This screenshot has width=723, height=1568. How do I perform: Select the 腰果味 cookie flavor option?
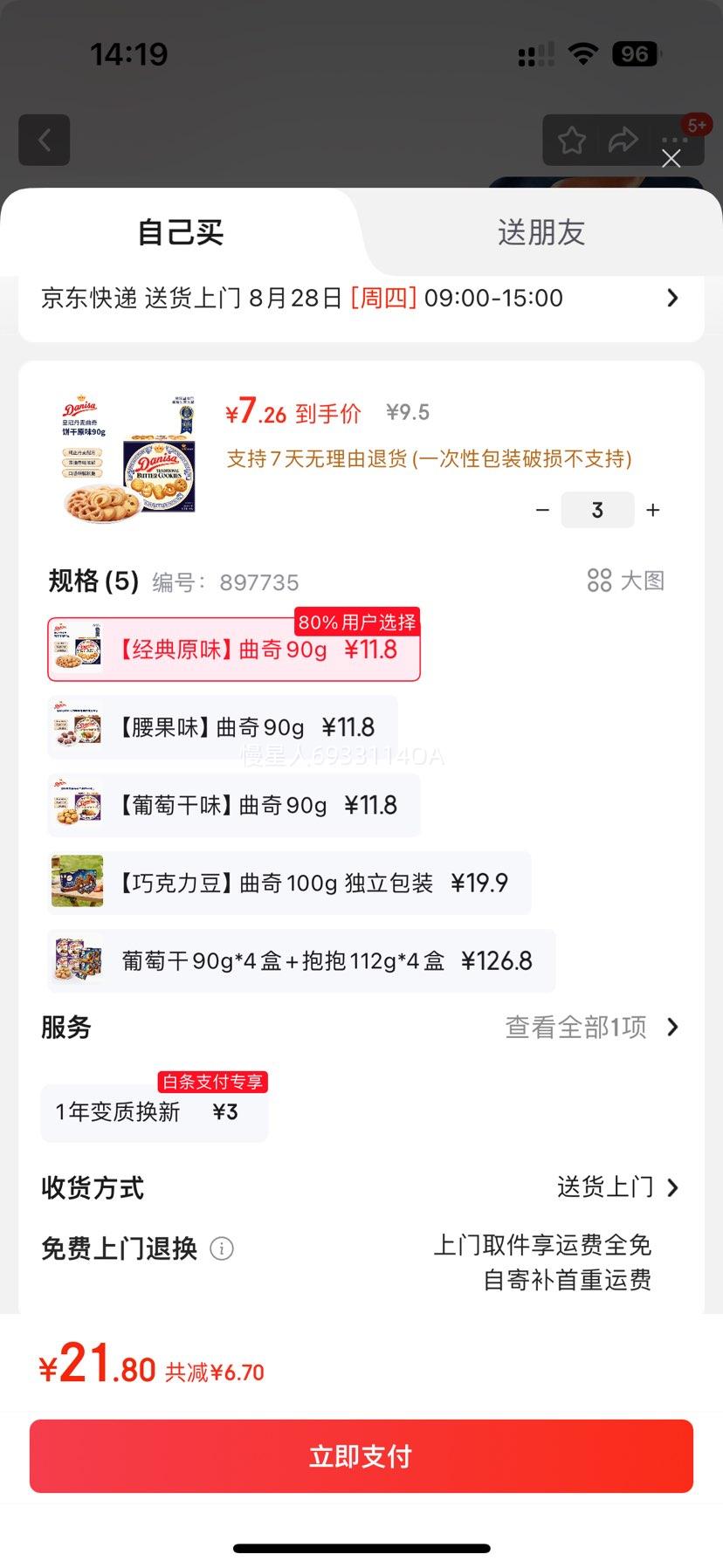coord(219,726)
